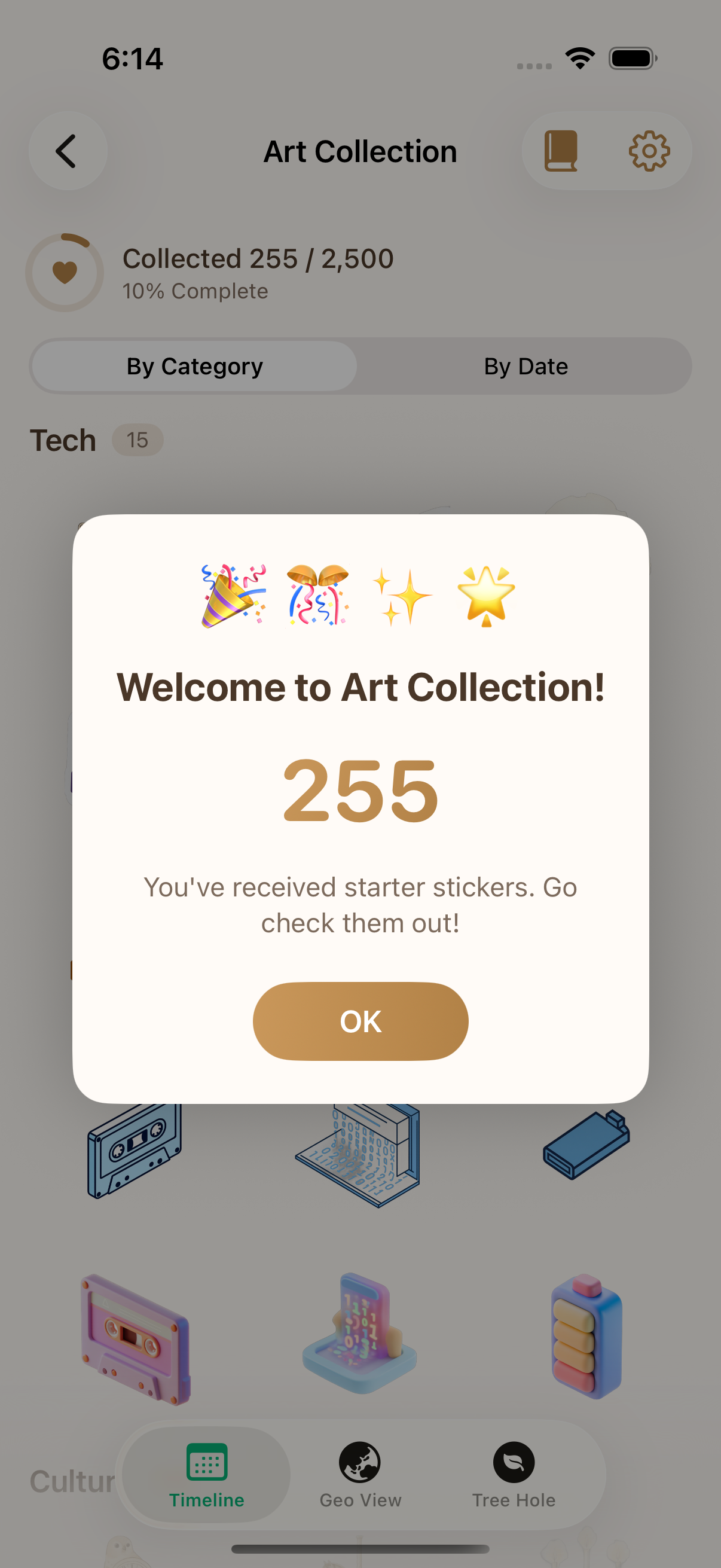The height and width of the screenshot is (1568, 721).
Task: Switch to Geo View tab
Action: [x=360, y=1474]
